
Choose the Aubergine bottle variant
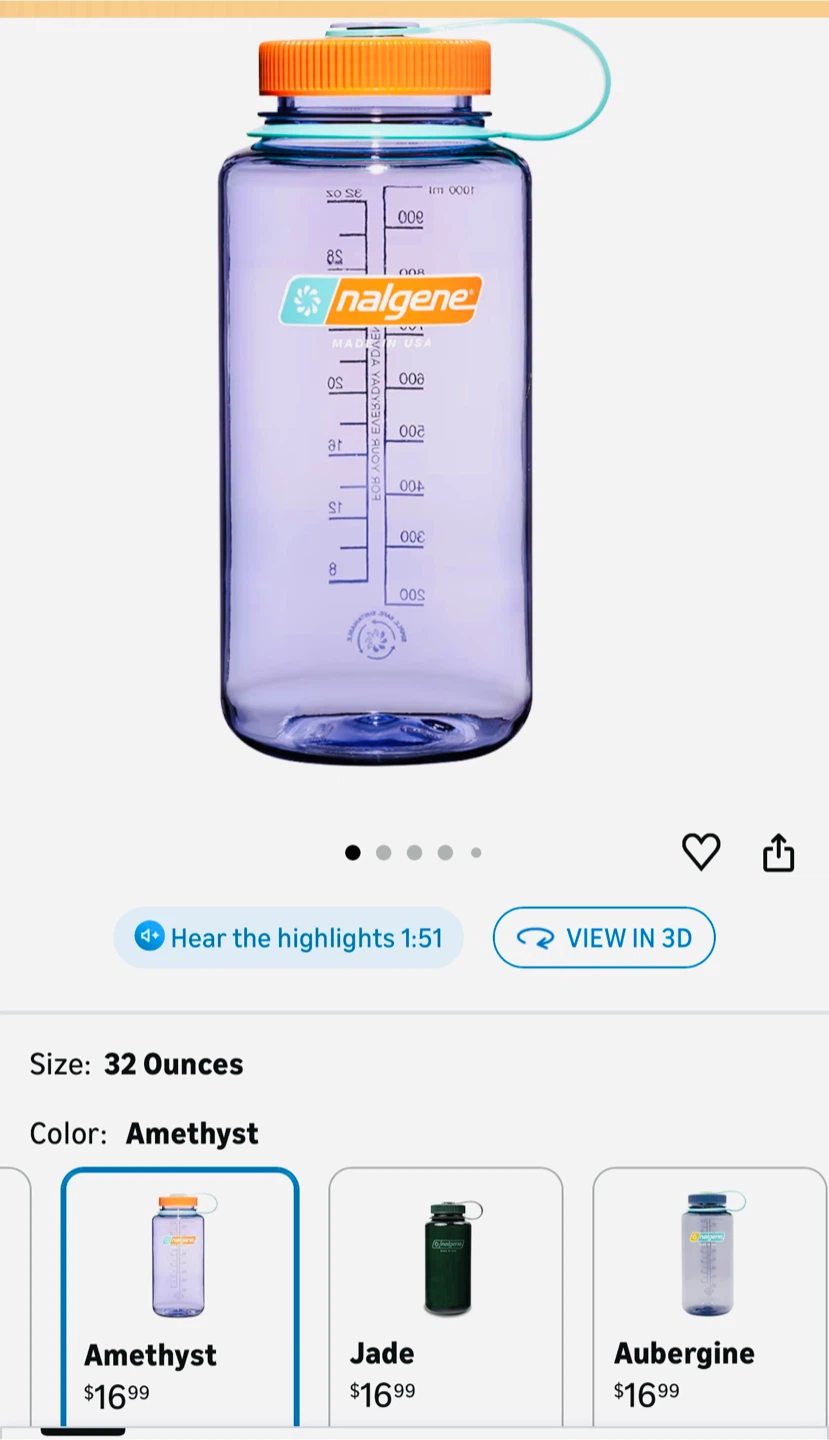tap(709, 1290)
